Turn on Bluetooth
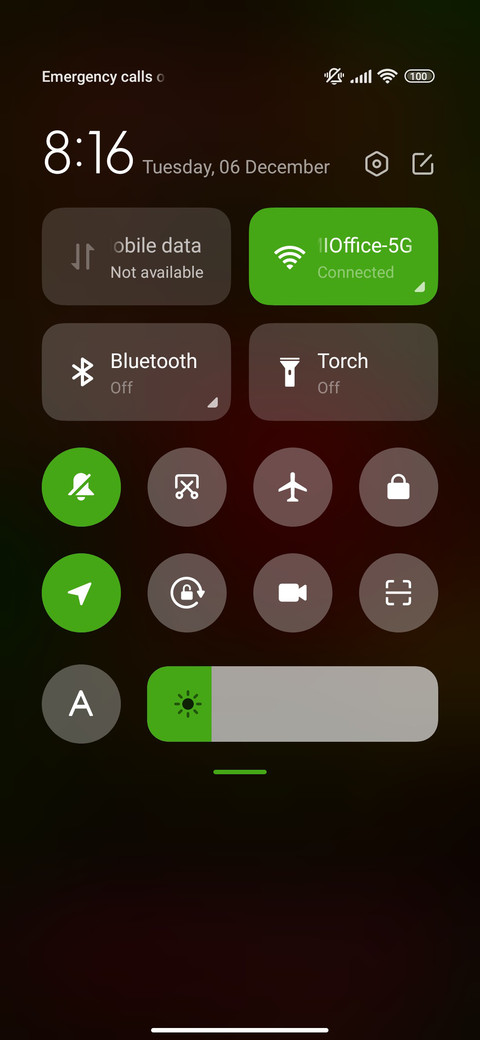480x1040 pixels. pyautogui.click(x=137, y=372)
